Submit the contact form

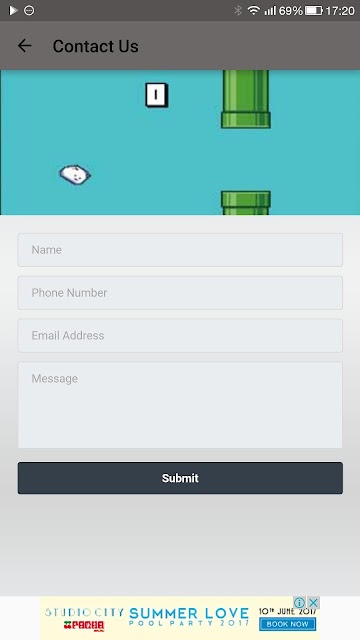pyautogui.click(x=180, y=478)
